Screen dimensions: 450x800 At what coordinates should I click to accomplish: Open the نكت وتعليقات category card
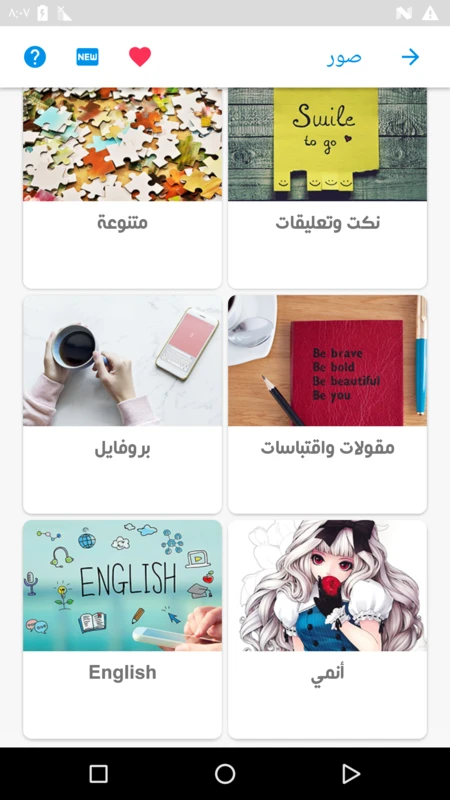click(327, 188)
